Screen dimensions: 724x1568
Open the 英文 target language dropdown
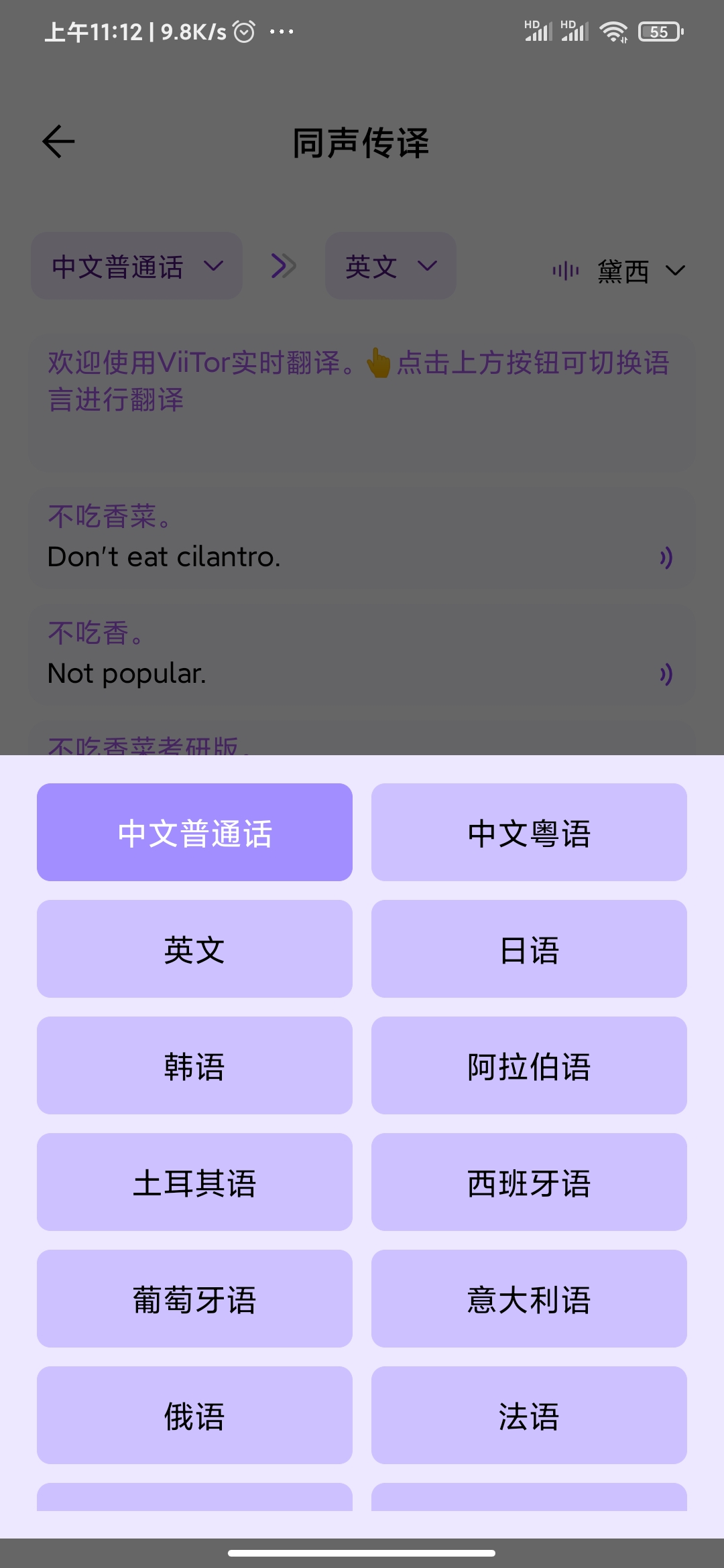click(x=391, y=267)
